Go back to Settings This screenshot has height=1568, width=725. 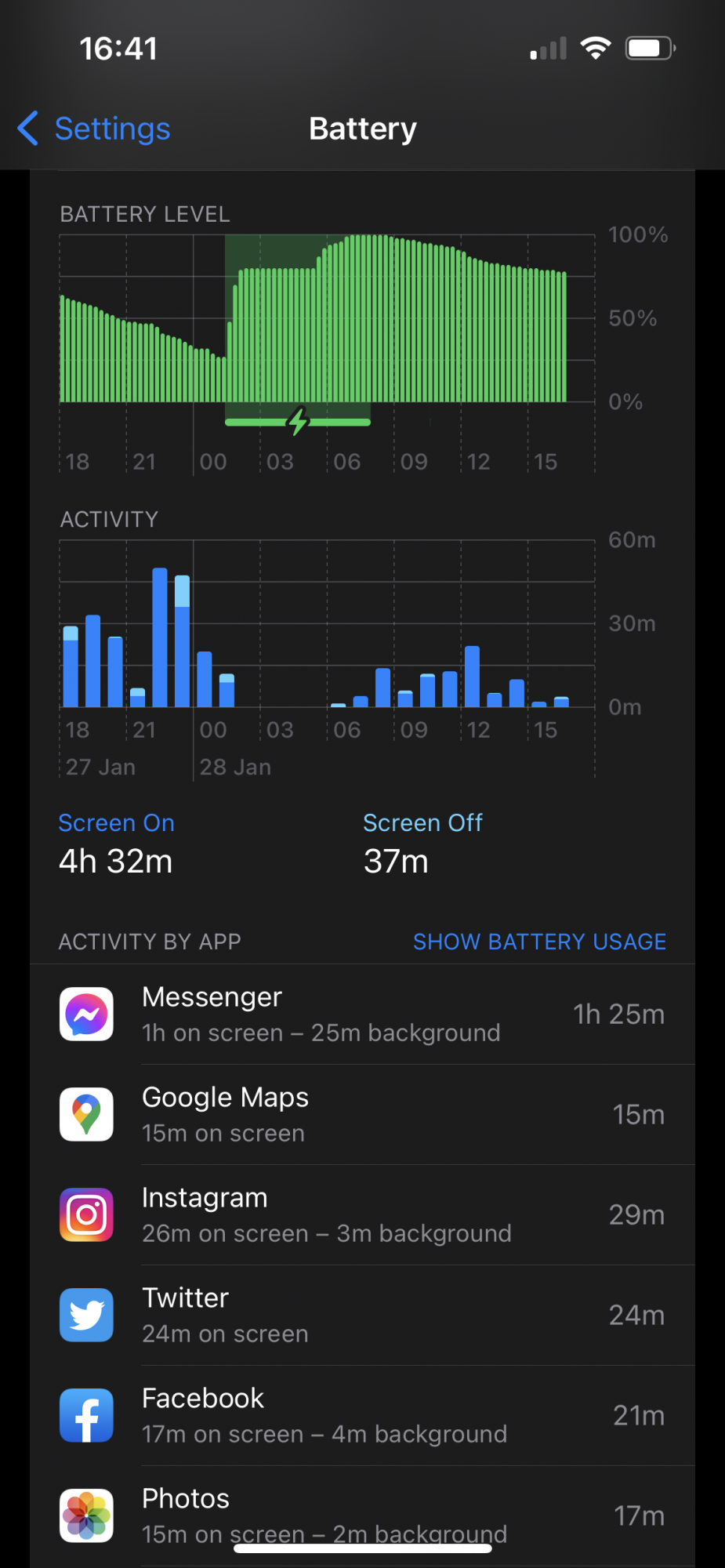[x=96, y=129]
